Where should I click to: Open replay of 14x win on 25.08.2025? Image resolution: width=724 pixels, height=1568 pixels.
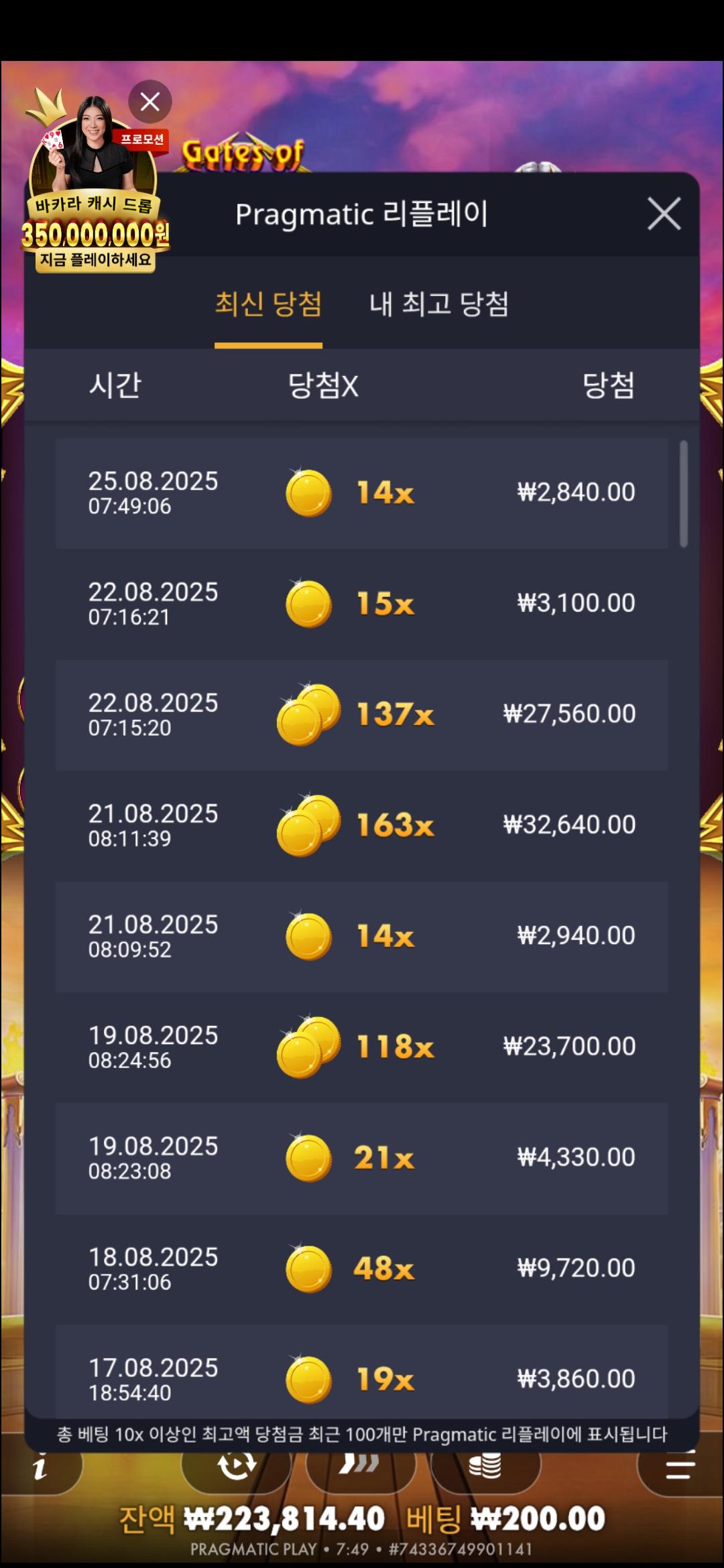coord(362,493)
